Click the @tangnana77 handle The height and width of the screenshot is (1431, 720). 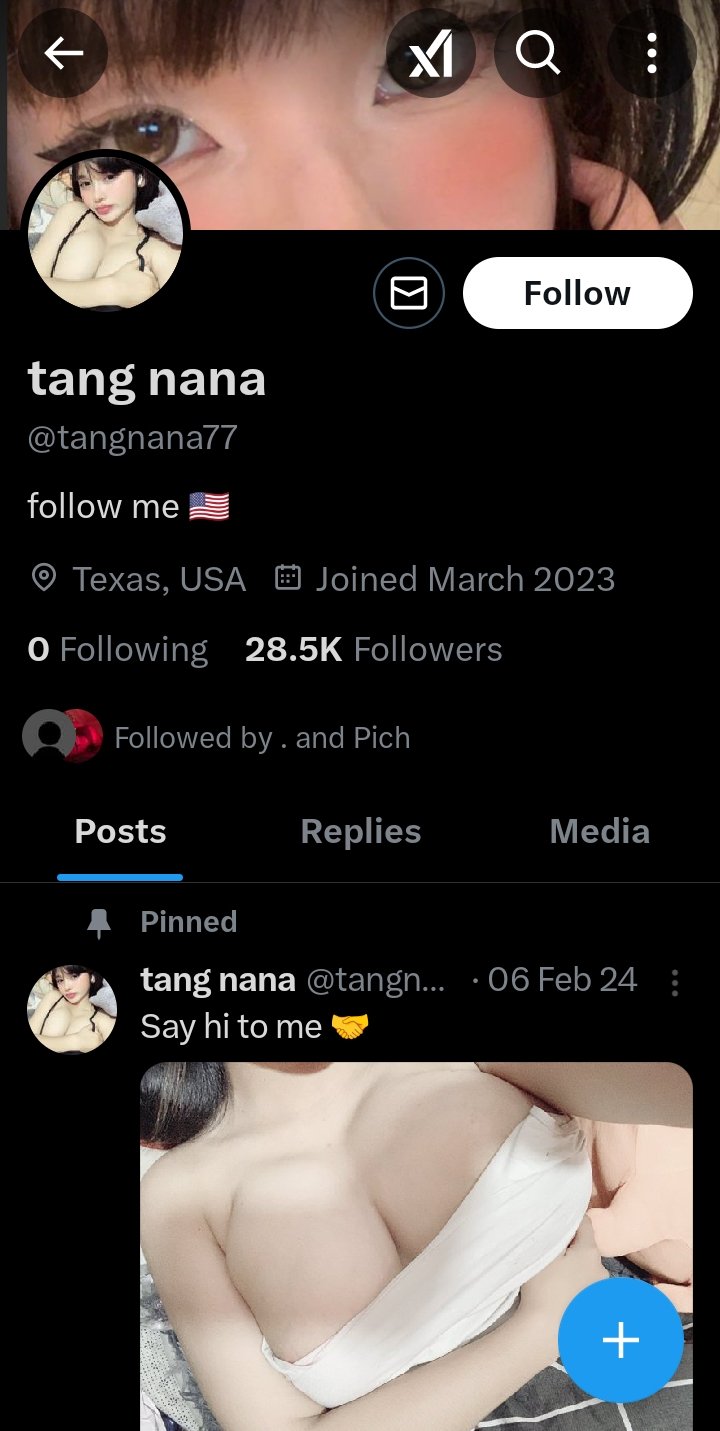(131, 436)
